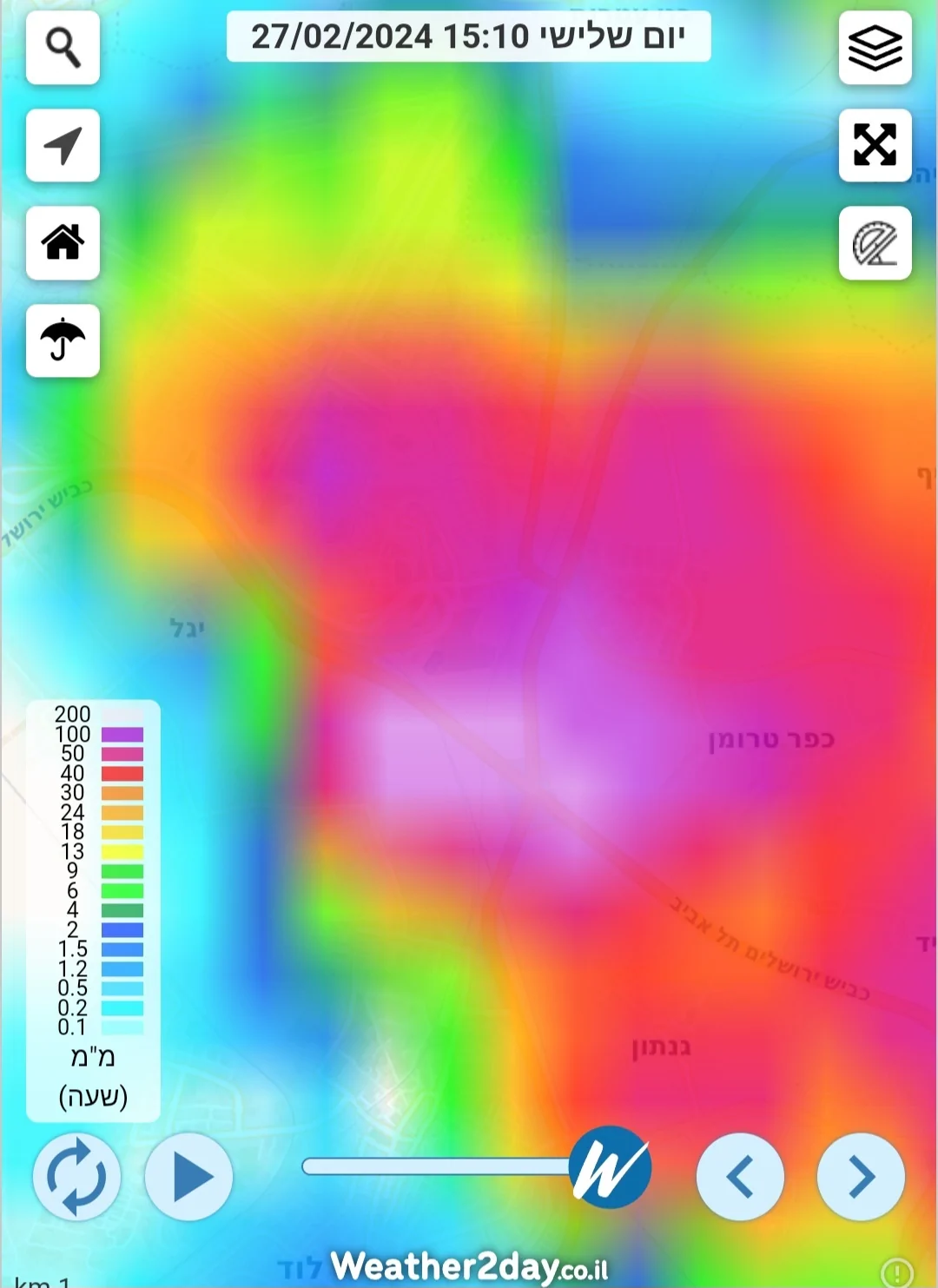
Task: Center map on my current location
Action: [x=63, y=146]
